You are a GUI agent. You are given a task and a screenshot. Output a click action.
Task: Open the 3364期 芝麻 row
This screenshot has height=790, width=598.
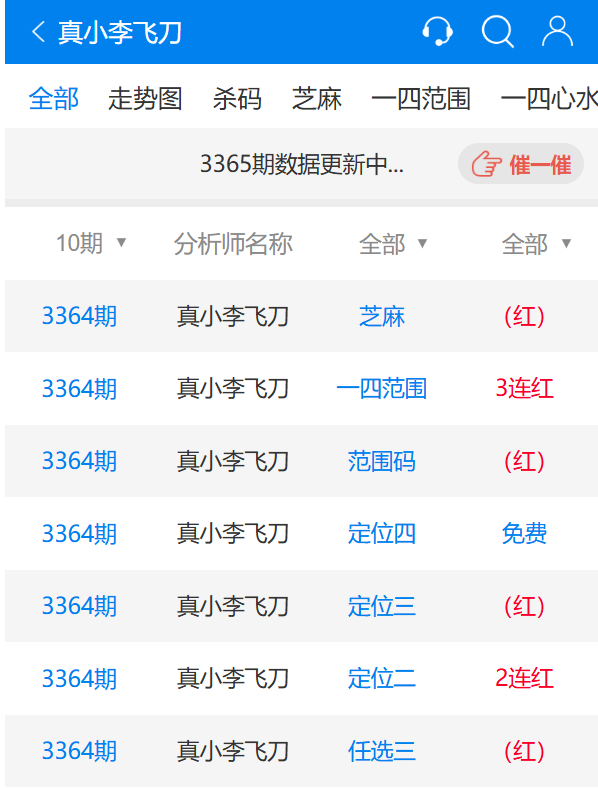point(301,316)
